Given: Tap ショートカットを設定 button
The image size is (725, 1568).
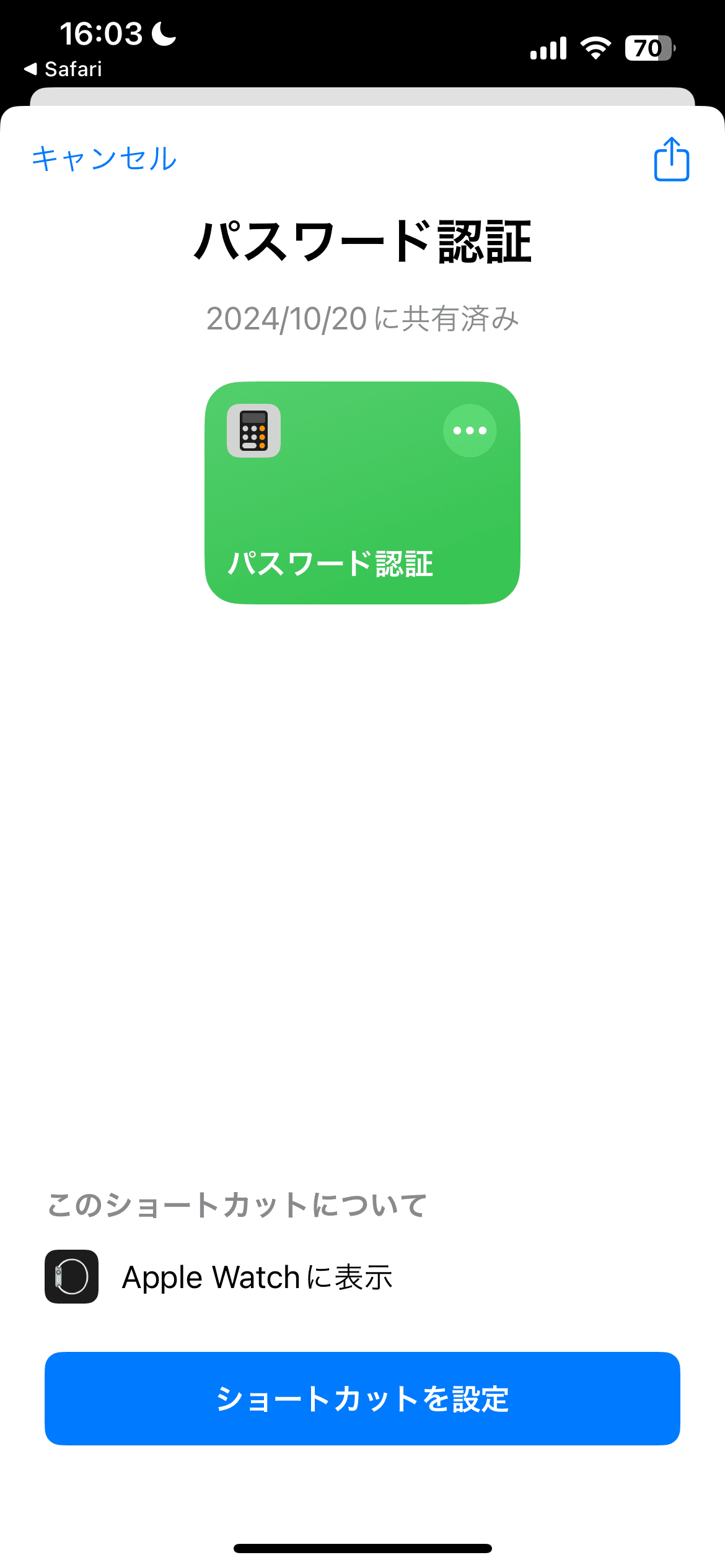Looking at the screenshot, I should coord(362,1398).
